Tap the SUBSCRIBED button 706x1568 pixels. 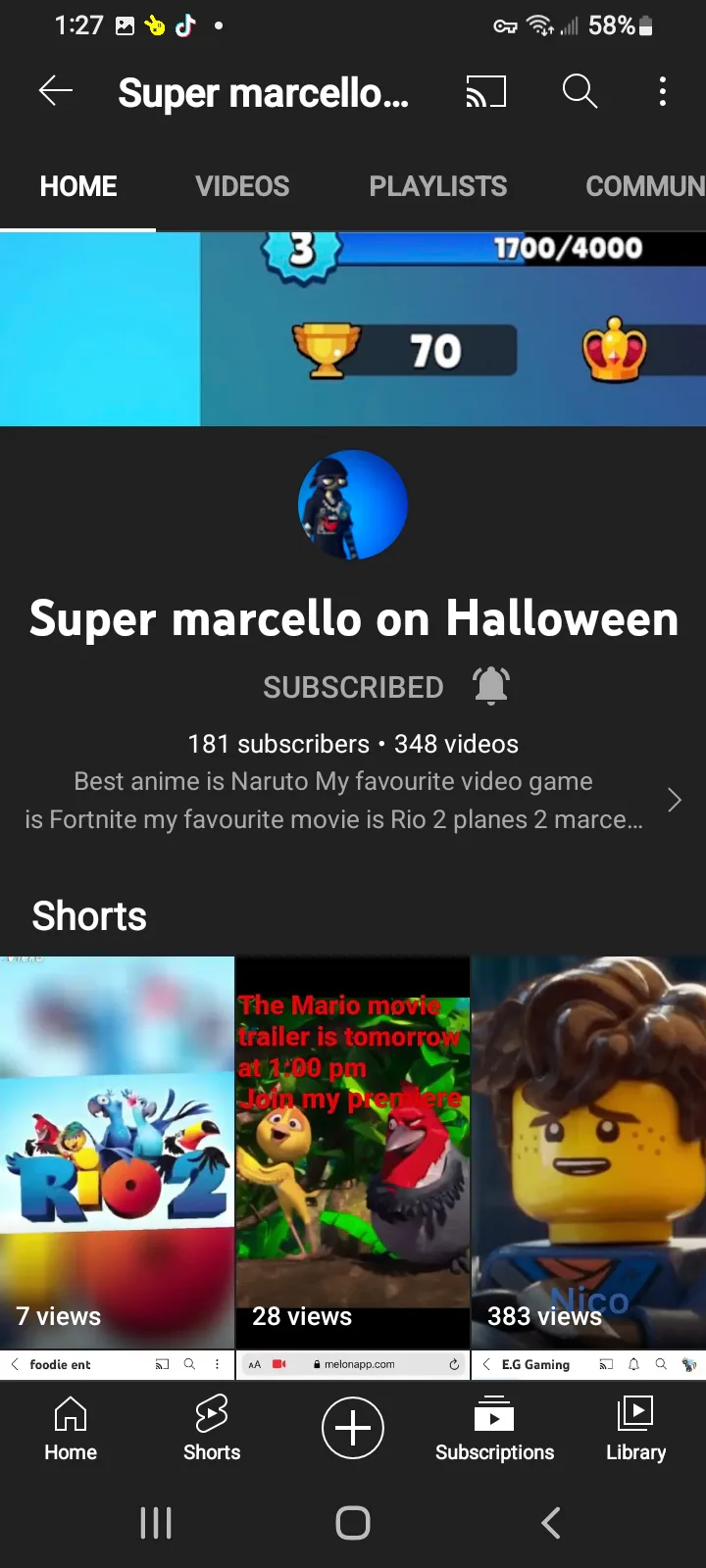coord(353,687)
